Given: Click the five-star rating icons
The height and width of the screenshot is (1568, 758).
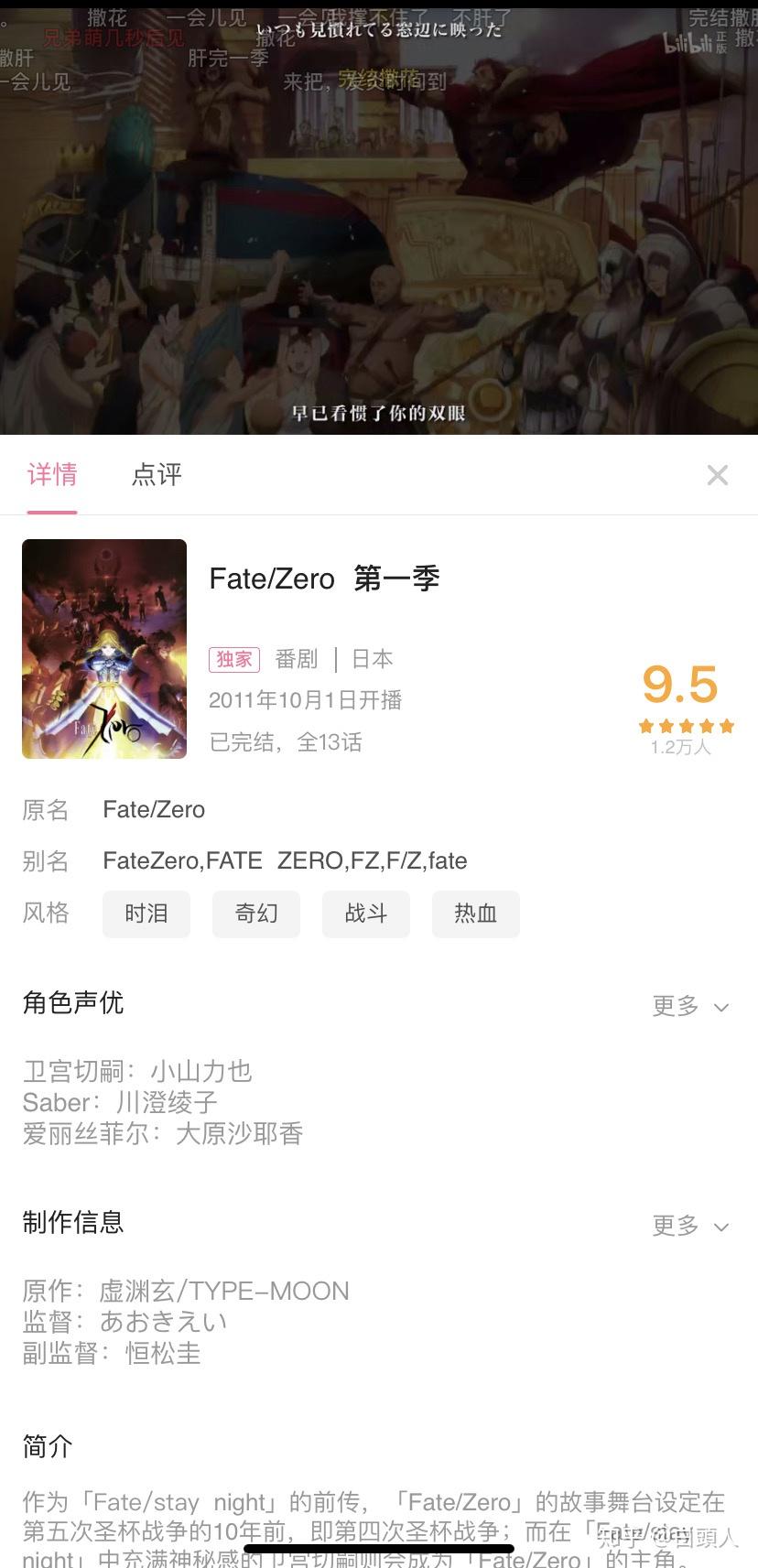Looking at the screenshot, I should point(685,725).
